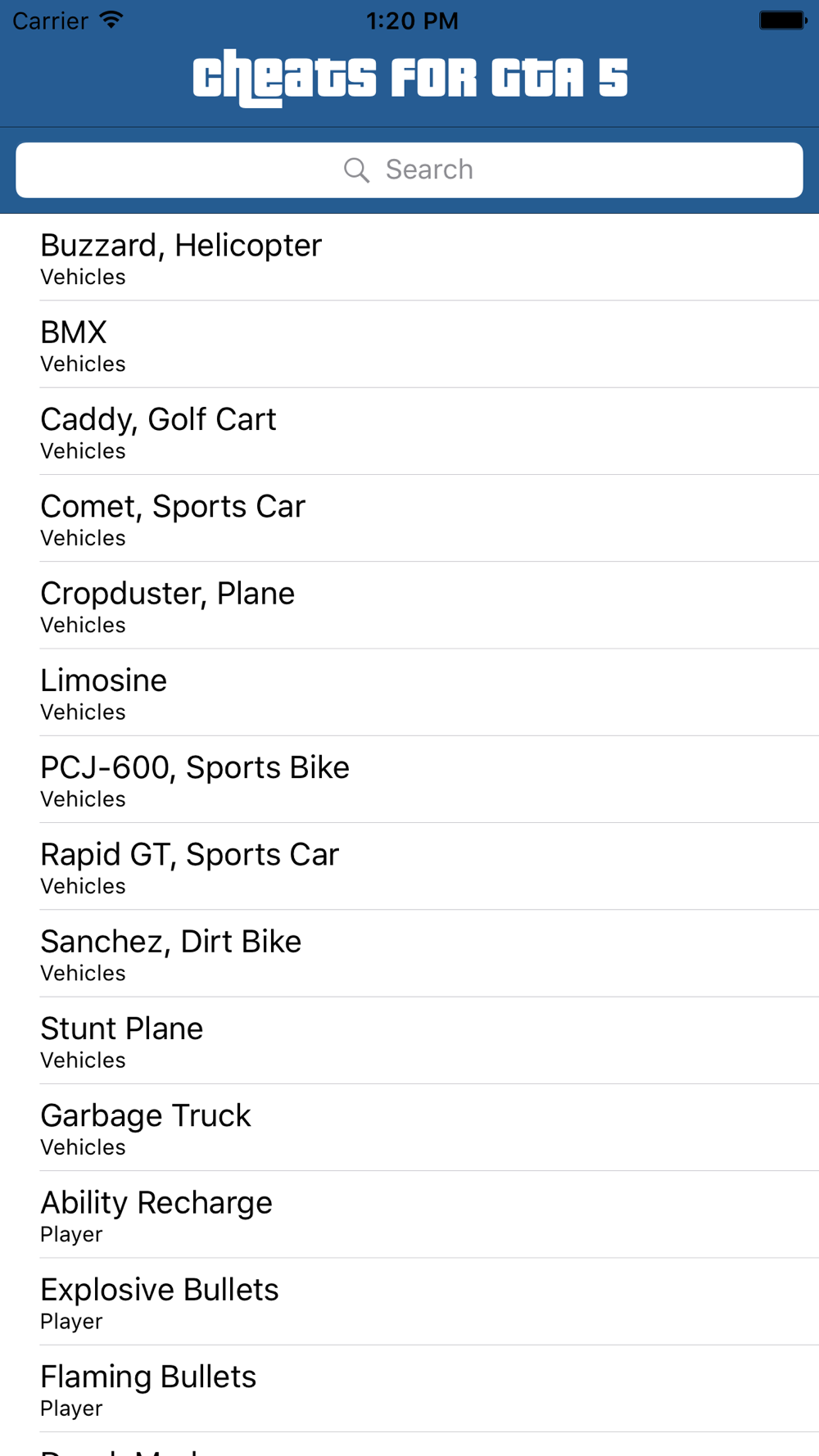Select the Flaming Bullets cheat

coord(409,1389)
